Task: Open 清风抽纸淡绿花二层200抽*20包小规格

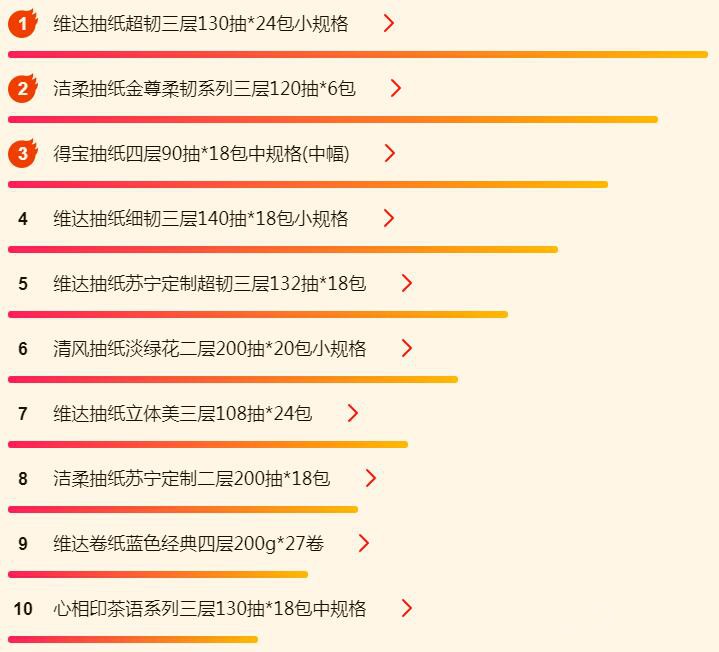Action: tap(210, 348)
